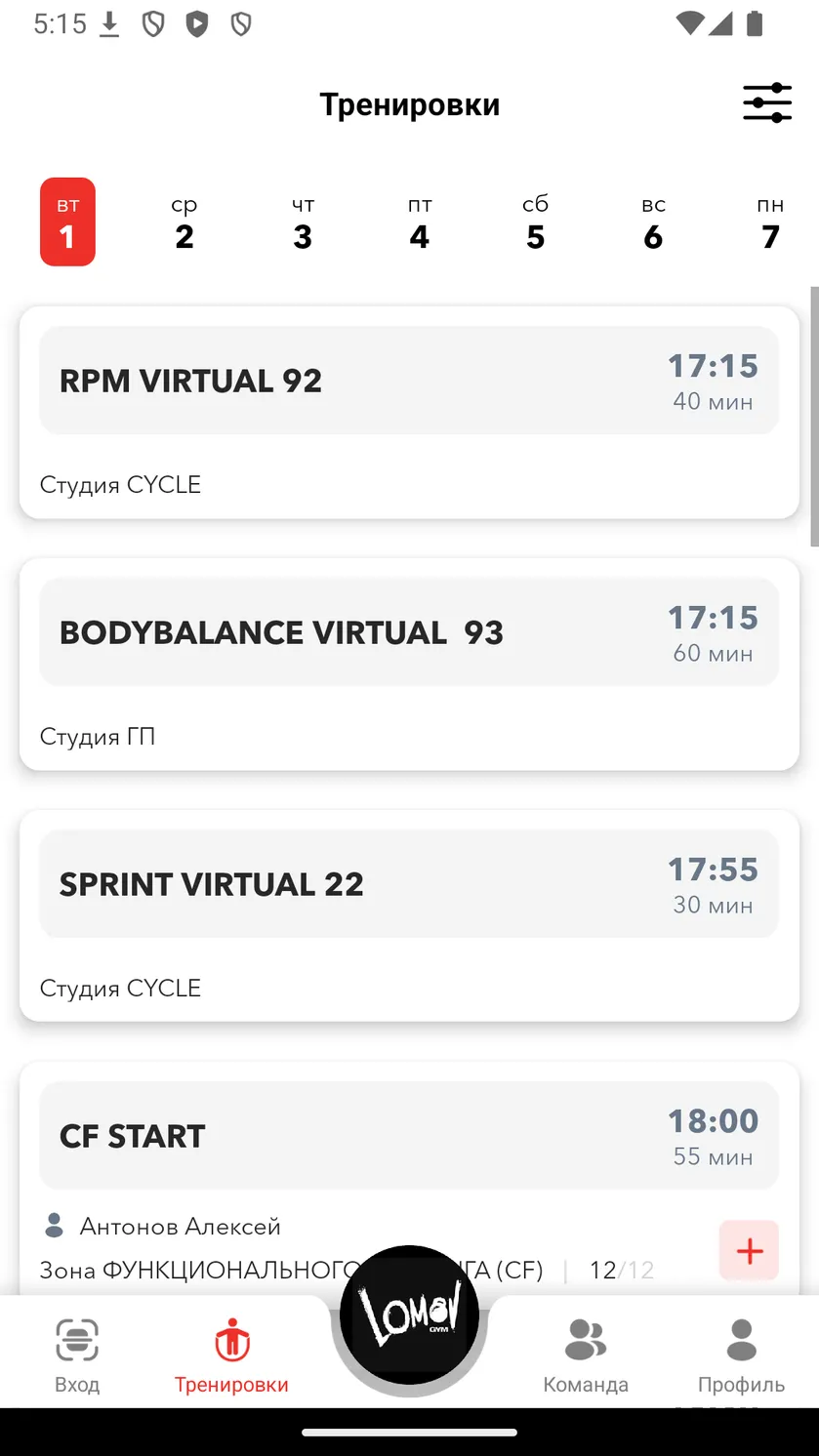Select Saturday the 5th

[536, 222]
